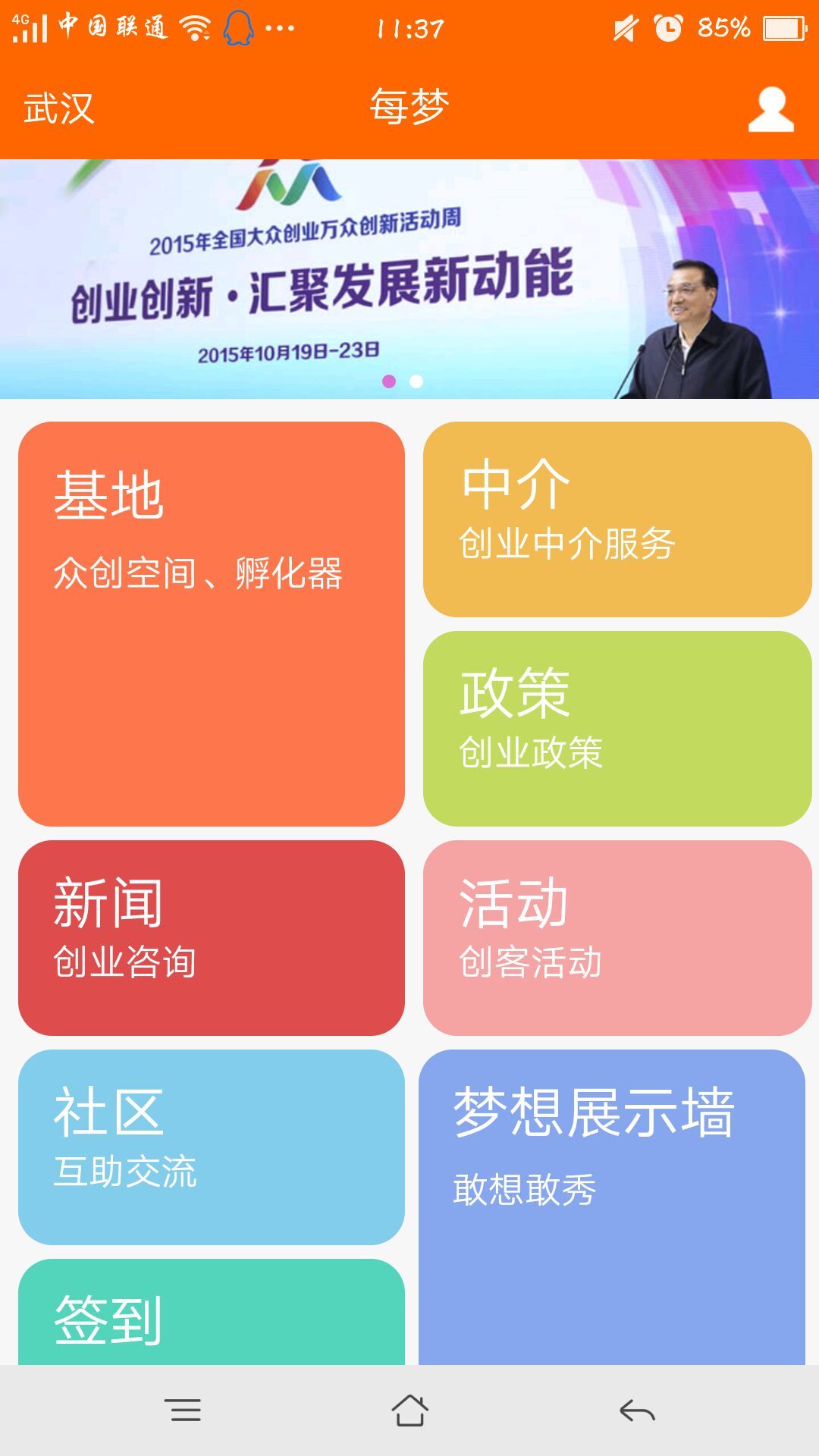Viewport: 819px width, 1456px height.
Task: Open the 梦想展示墙 tile
Action: 612,1207
